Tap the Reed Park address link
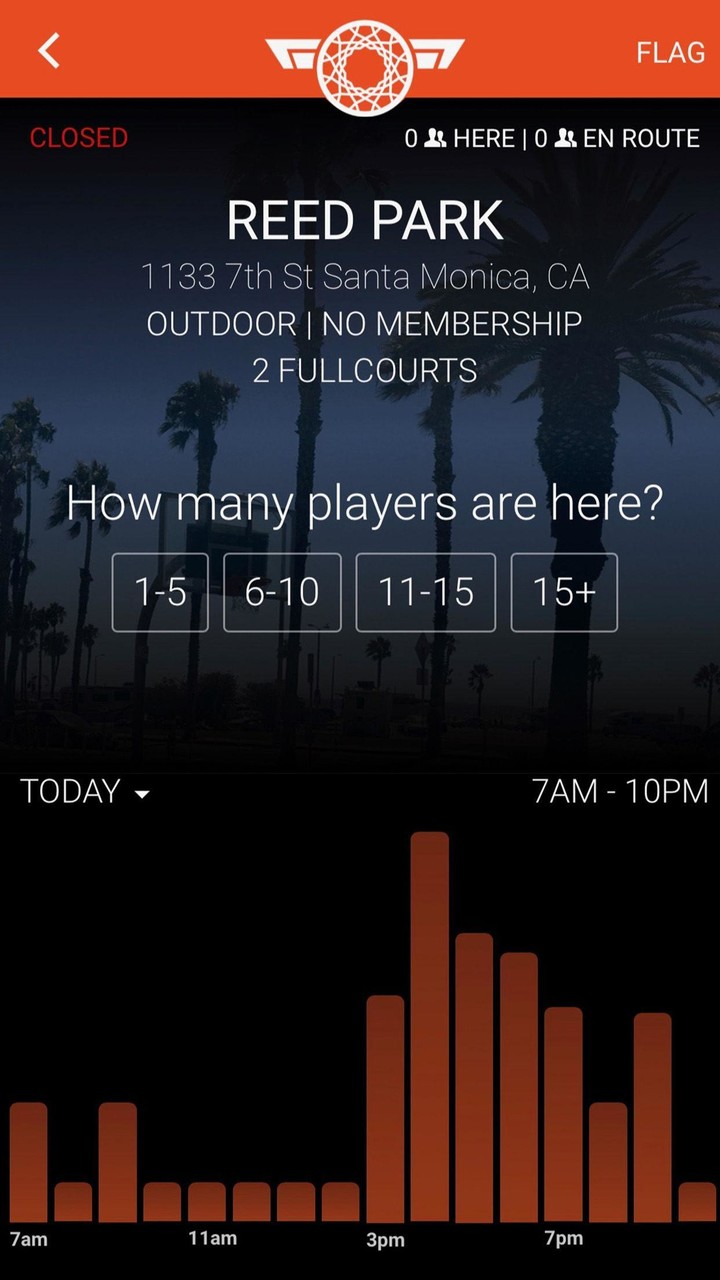The height and width of the screenshot is (1280, 720). tap(360, 276)
